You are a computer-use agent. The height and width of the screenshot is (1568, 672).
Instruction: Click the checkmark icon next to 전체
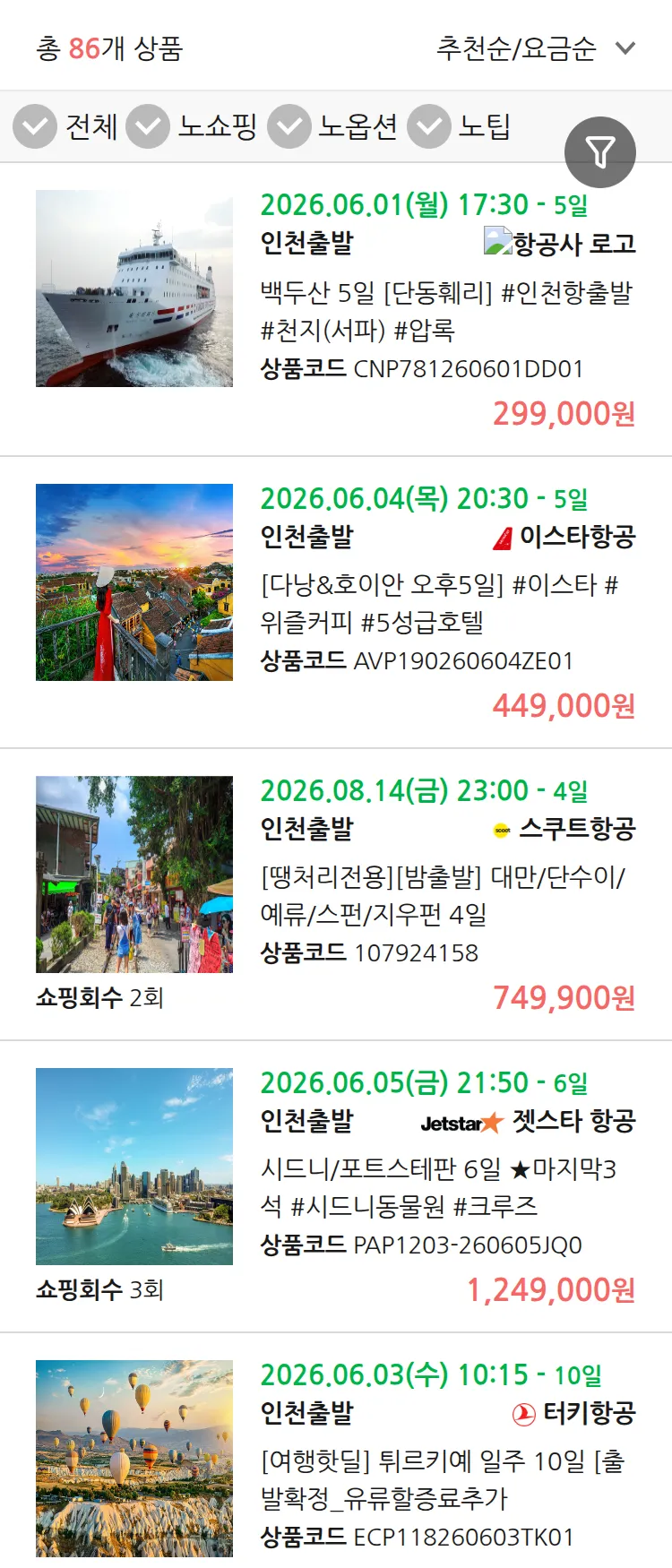pos(34,128)
